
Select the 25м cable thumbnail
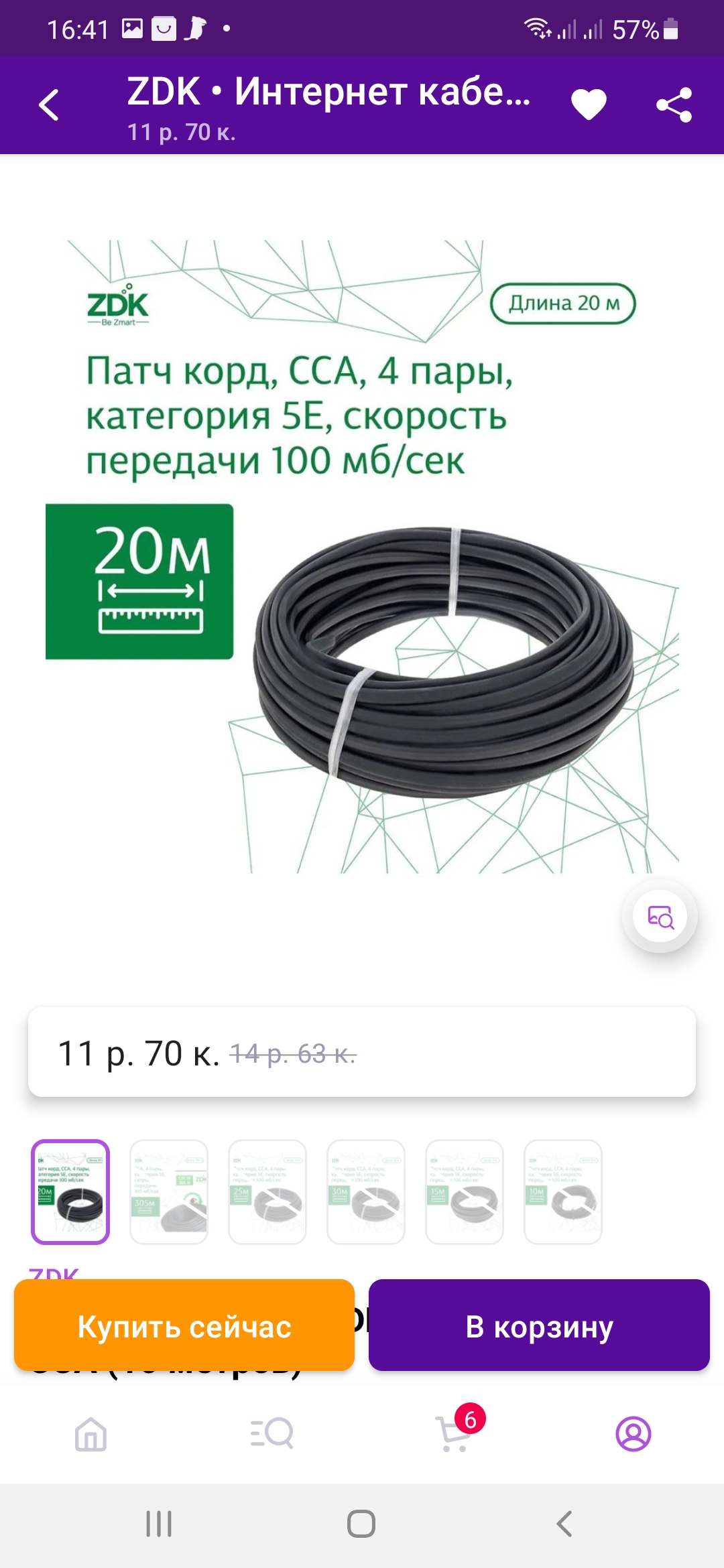pyautogui.click(x=267, y=1192)
